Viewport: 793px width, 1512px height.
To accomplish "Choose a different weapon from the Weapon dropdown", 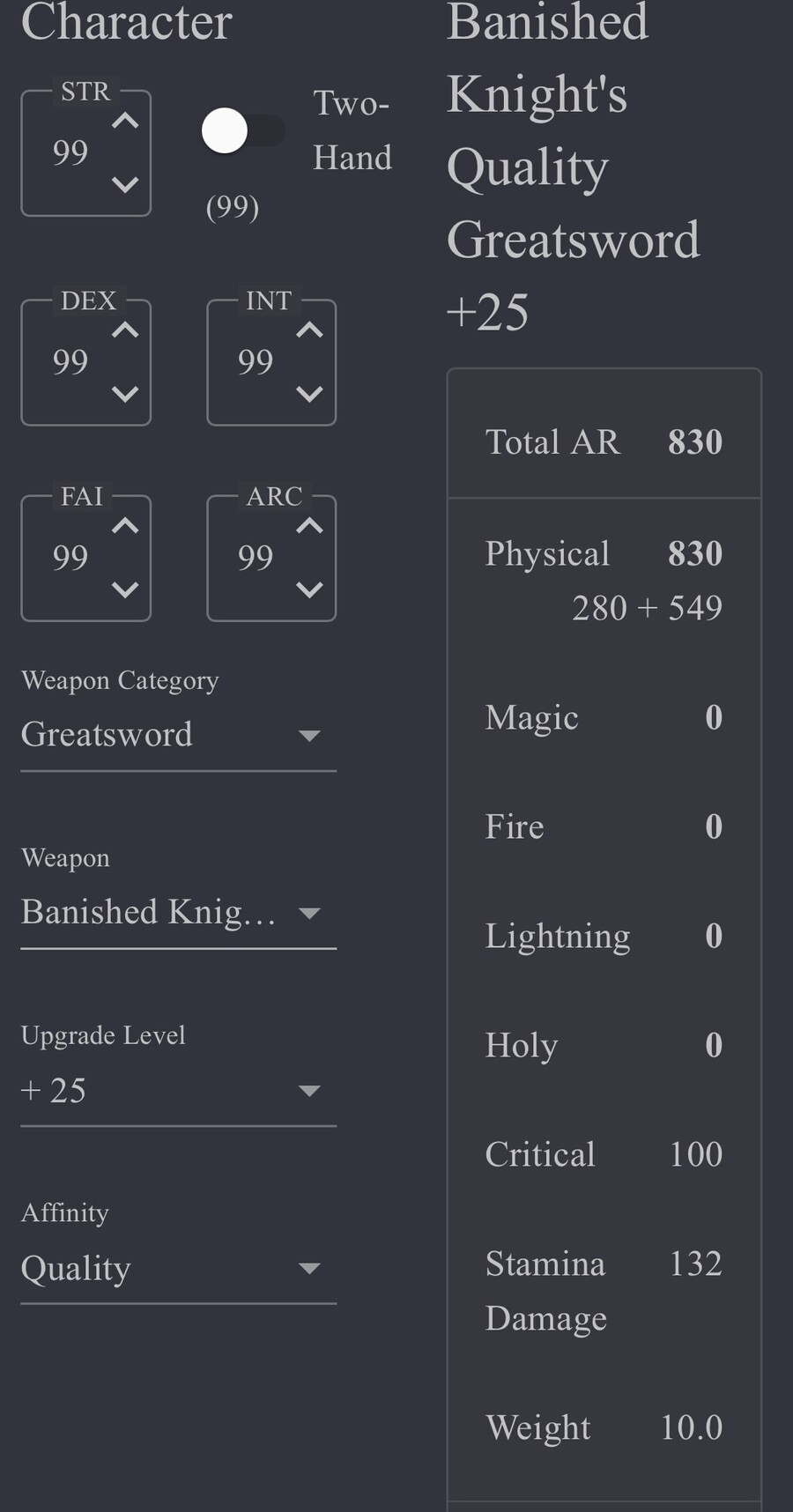I will (x=178, y=913).
